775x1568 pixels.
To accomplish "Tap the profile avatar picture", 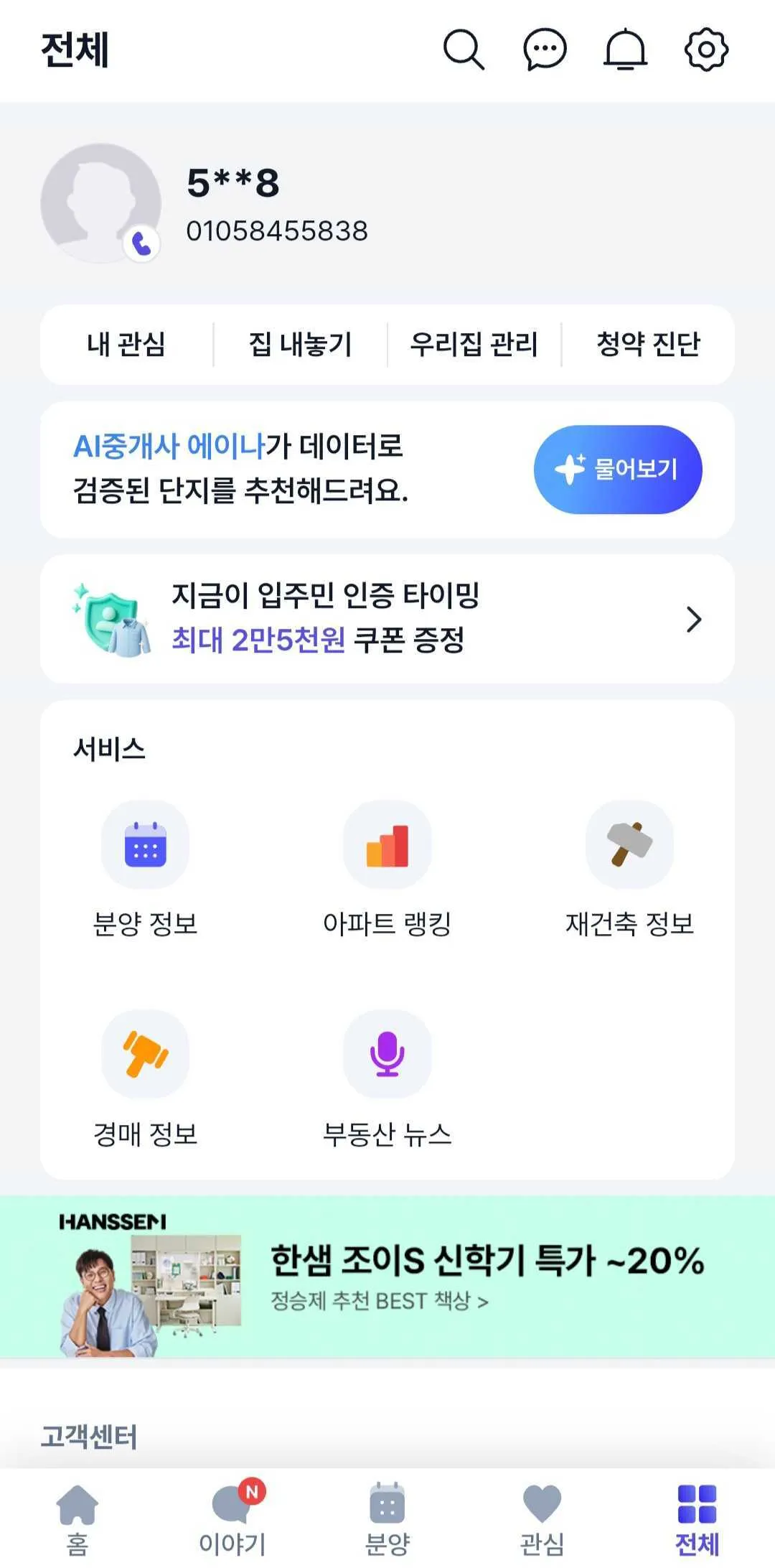I will [x=100, y=203].
